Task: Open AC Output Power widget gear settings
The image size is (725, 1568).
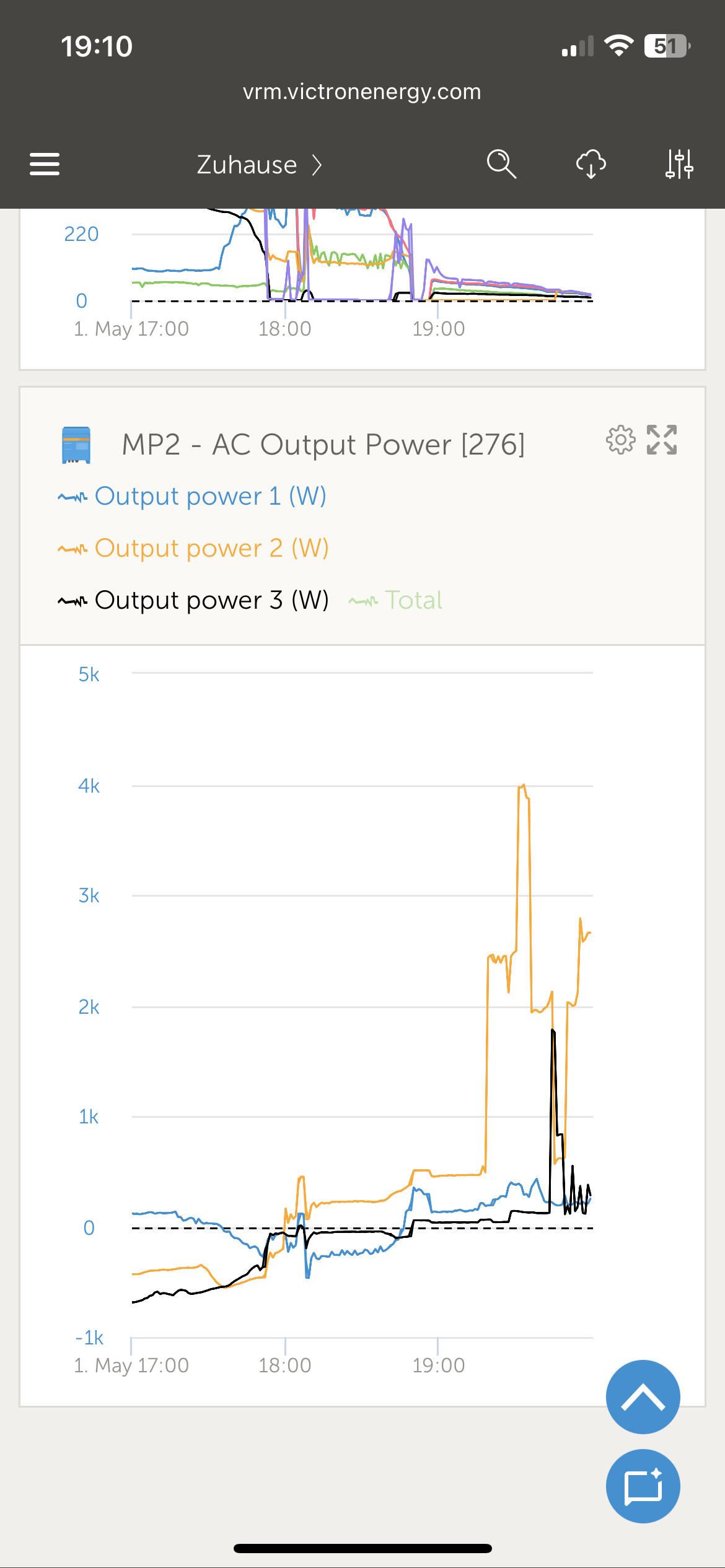Action: pyautogui.click(x=620, y=440)
